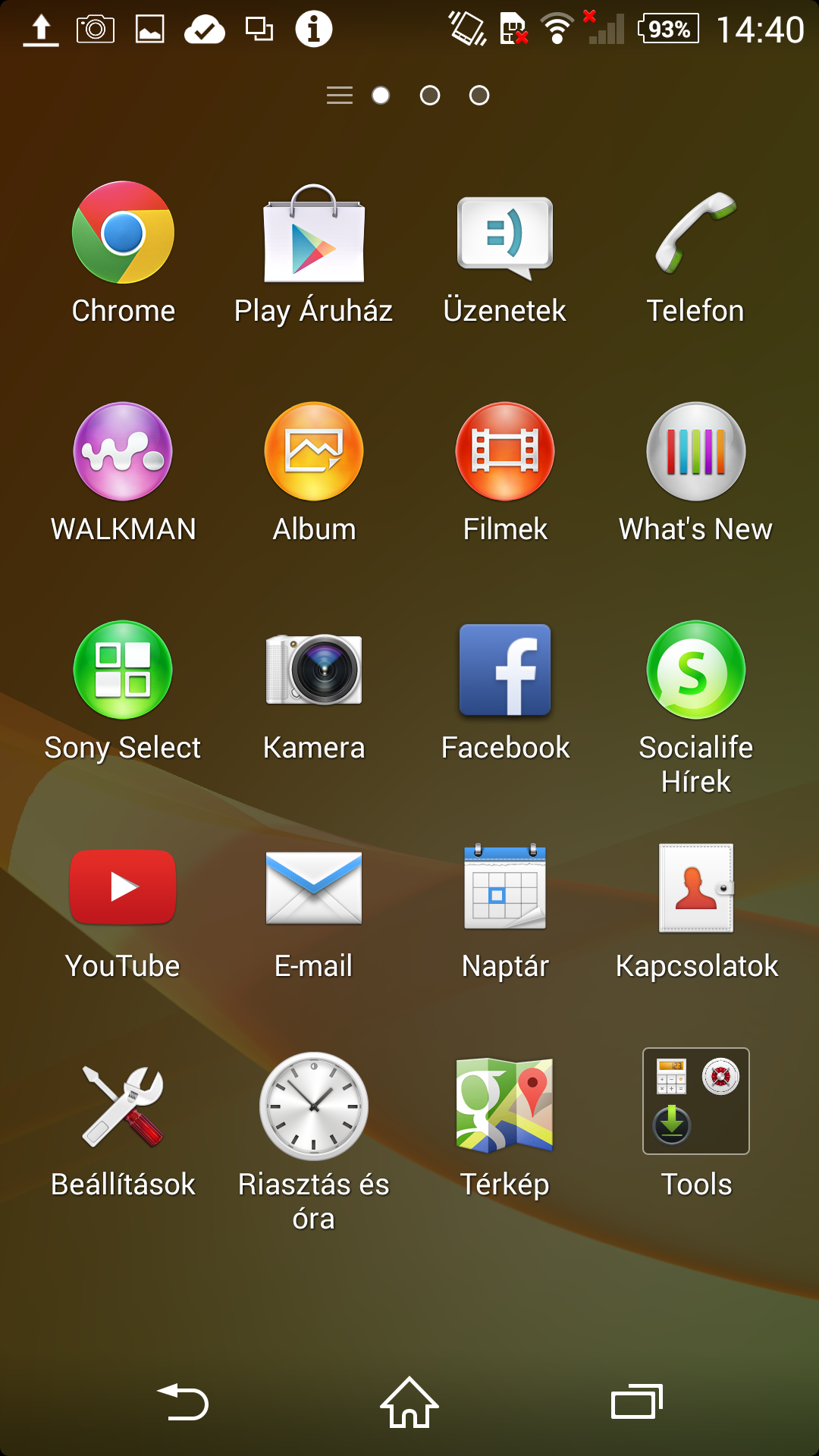Open Riasztás és óra clock

click(x=314, y=1106)
